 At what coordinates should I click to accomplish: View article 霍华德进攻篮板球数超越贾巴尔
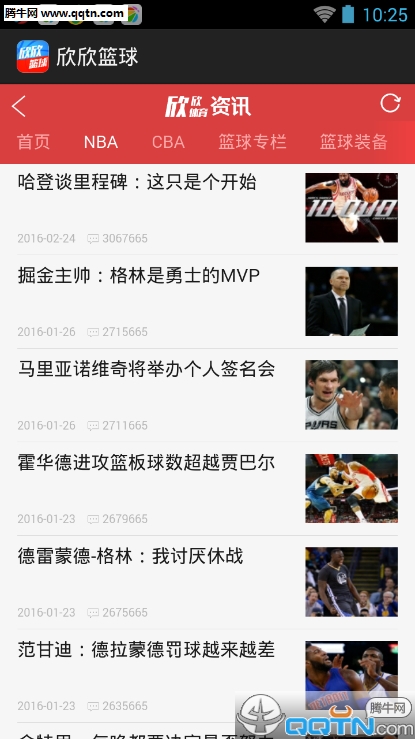coord(207,489)
